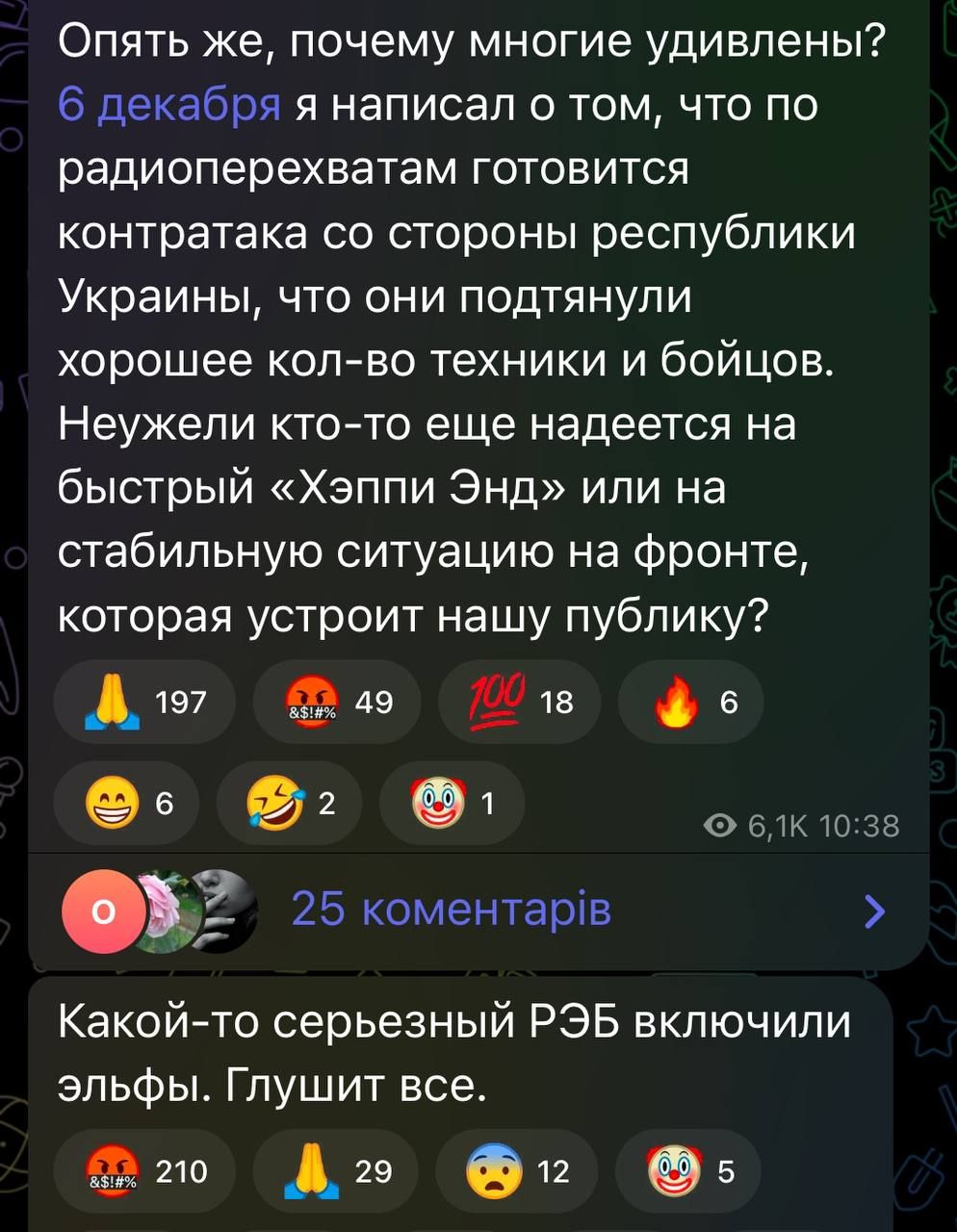Tap the clown reaction with 5

click(x=687, y=1170)
